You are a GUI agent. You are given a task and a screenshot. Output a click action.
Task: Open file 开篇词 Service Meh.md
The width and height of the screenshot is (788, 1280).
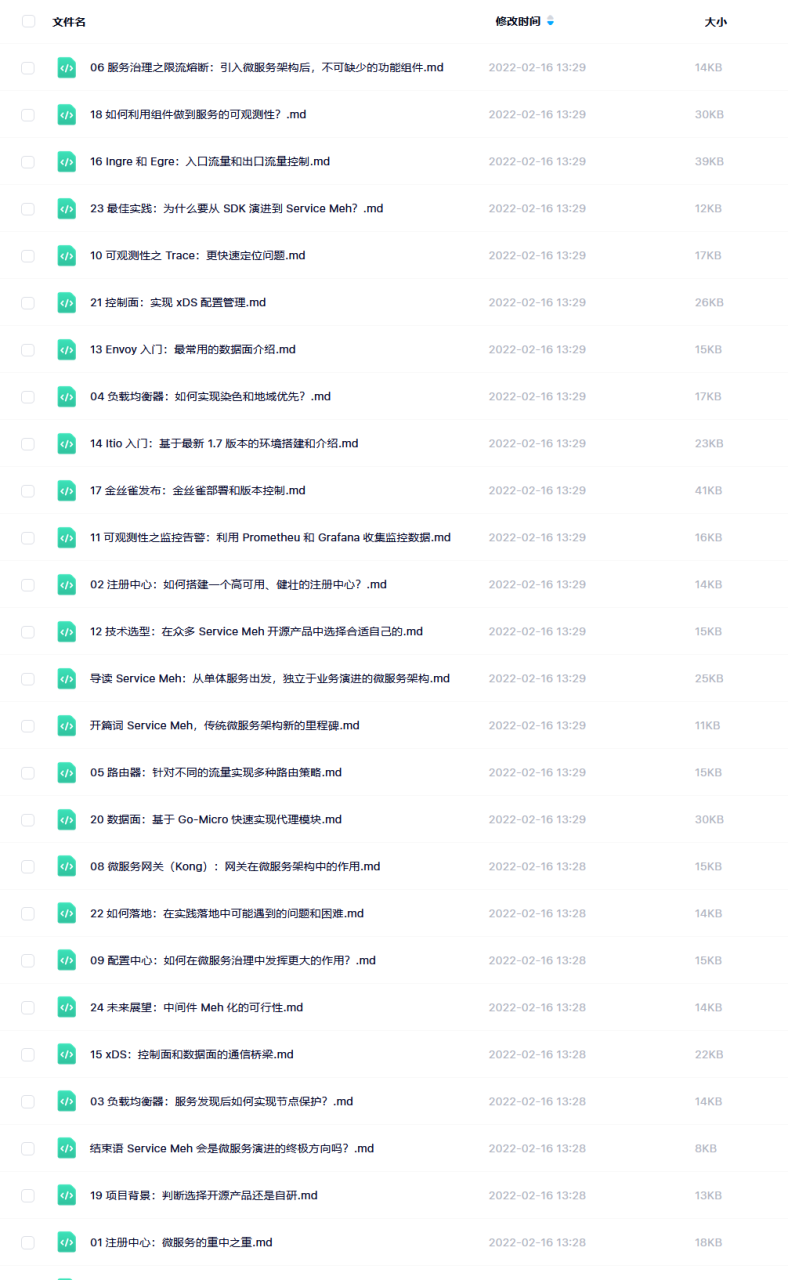pyautogui.click(x=224, y=726)
